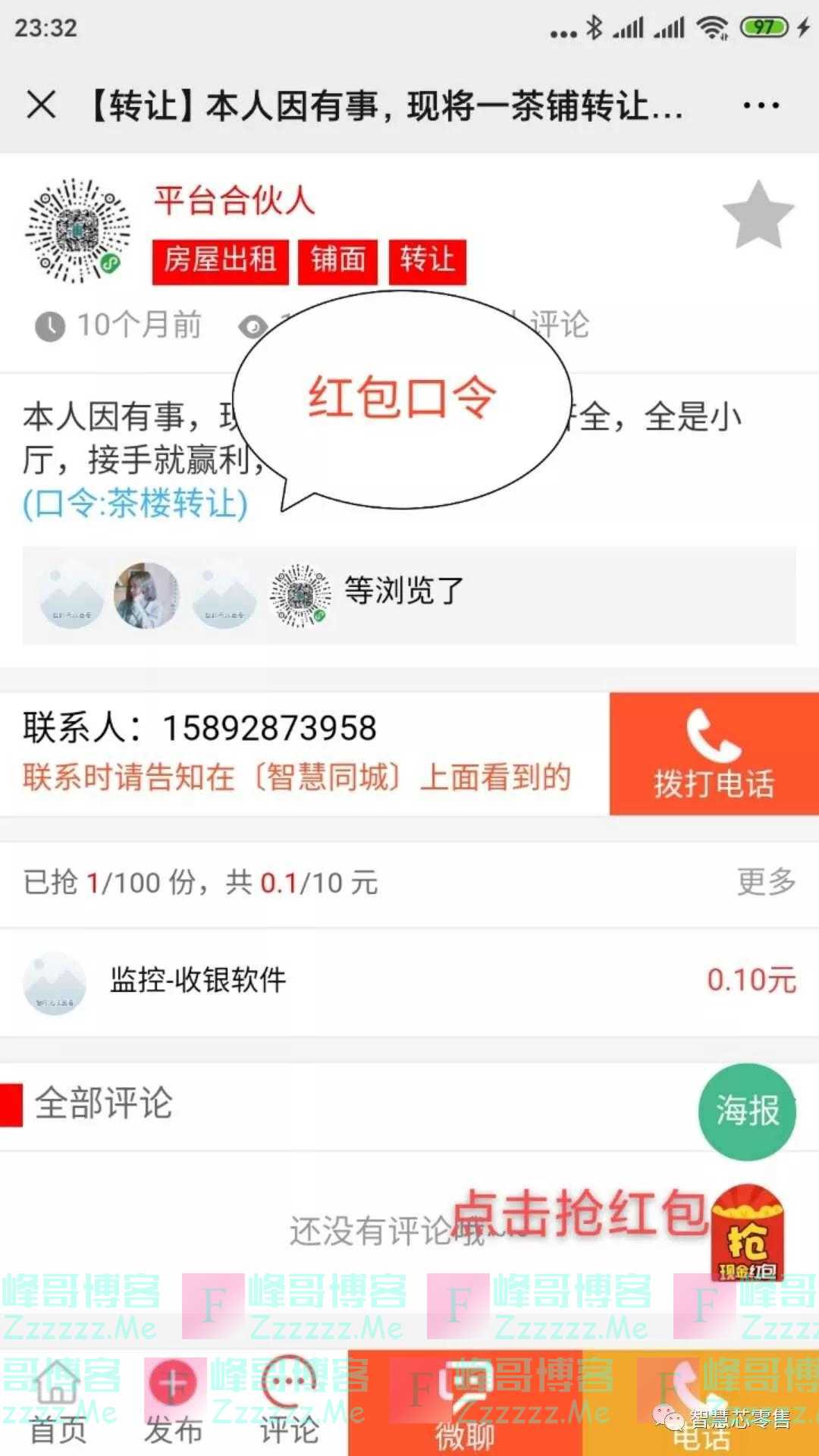Tap the clock icon beside 10个月前

pos(49,325)
